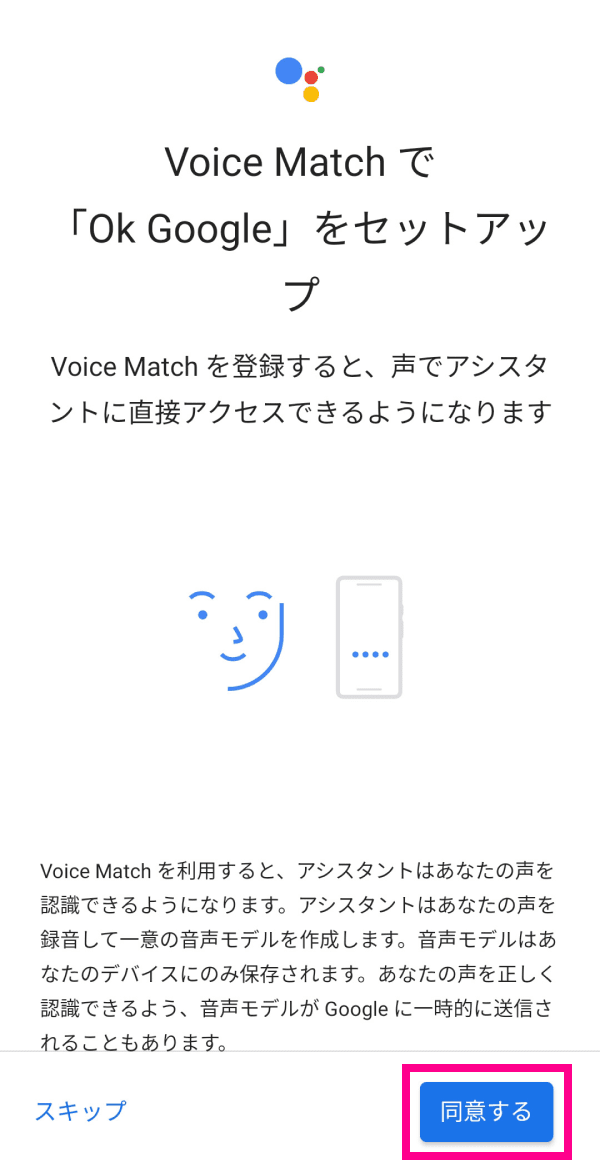
Task: Skip Voice Match setup via スキップ
Action: [81, 1110]
